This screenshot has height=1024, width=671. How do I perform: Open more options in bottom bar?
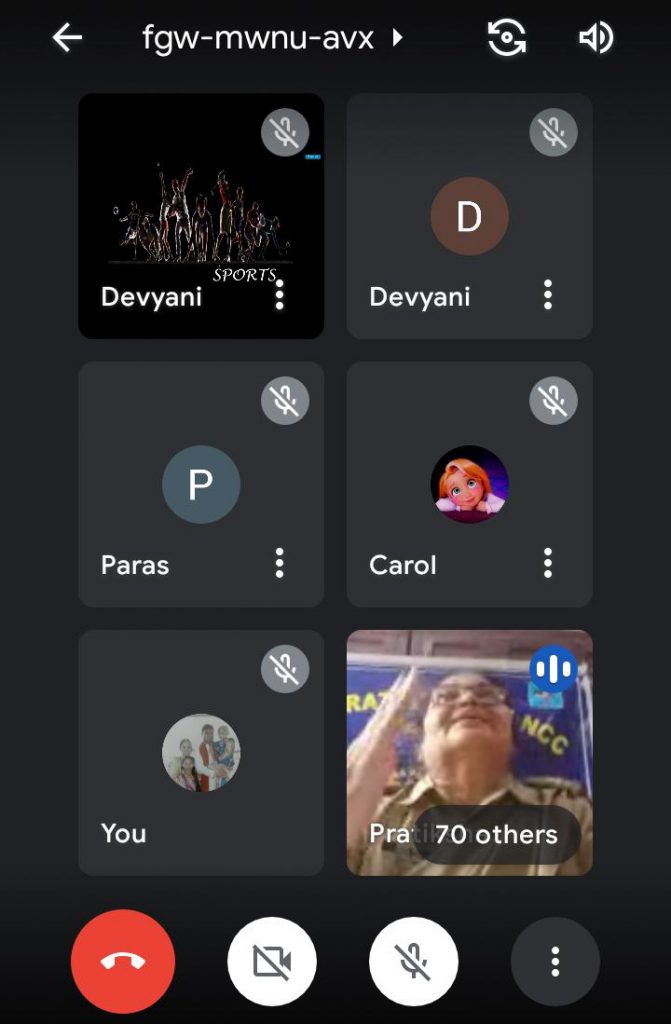[555, 961]
